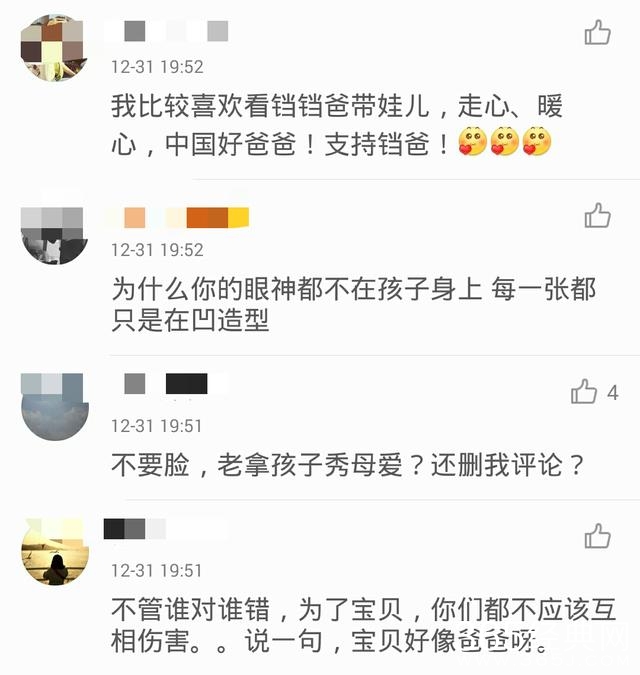Open avatar of commenter saying 不要脸
Image resolution: width=640 pixels, height=675 pixels.
[54, 406]
